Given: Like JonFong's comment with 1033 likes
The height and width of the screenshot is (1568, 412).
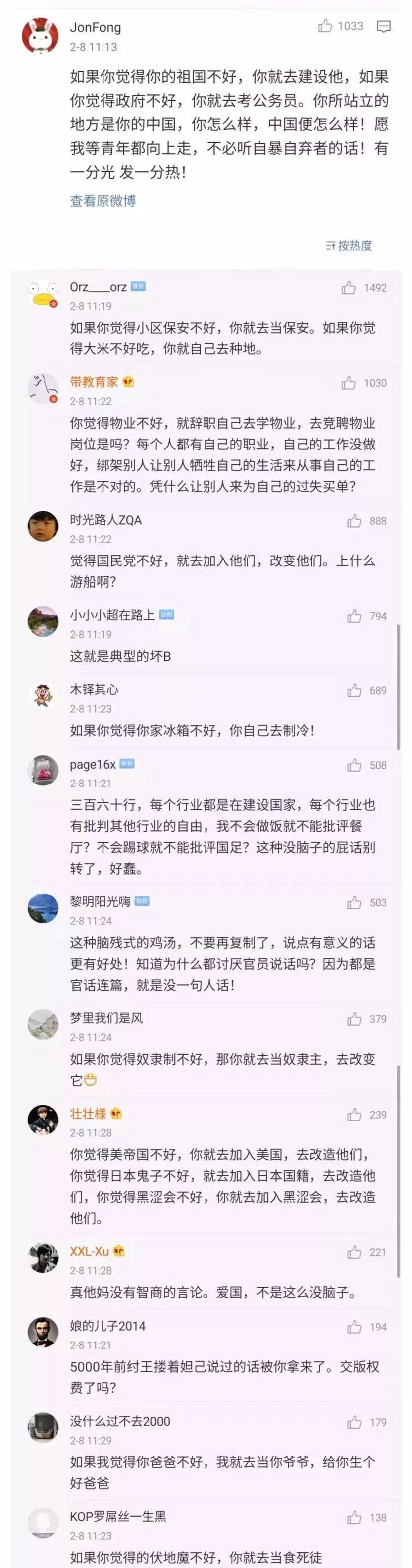Looking at the screenshot, I should (x=325, y=26).
